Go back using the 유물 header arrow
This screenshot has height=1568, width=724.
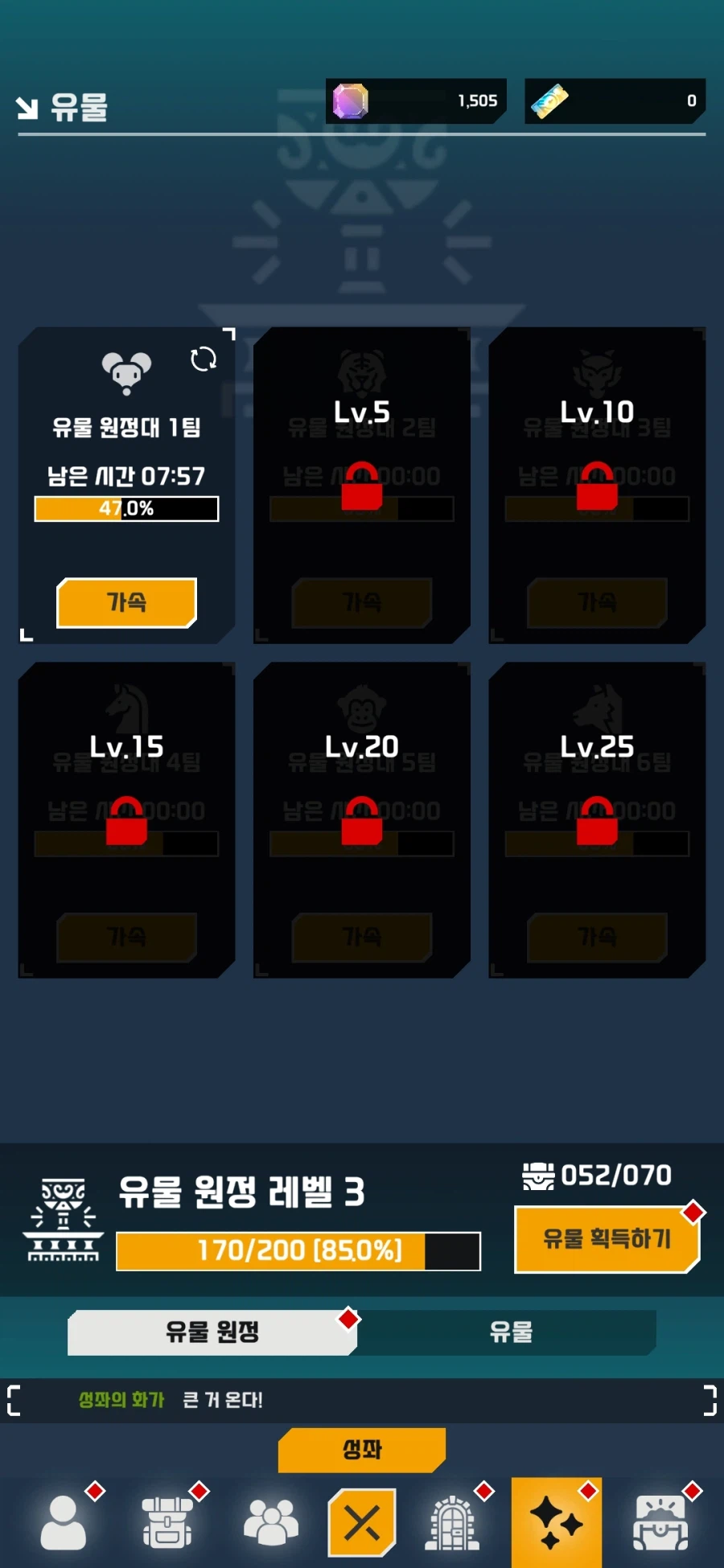[x=27, y=108]
